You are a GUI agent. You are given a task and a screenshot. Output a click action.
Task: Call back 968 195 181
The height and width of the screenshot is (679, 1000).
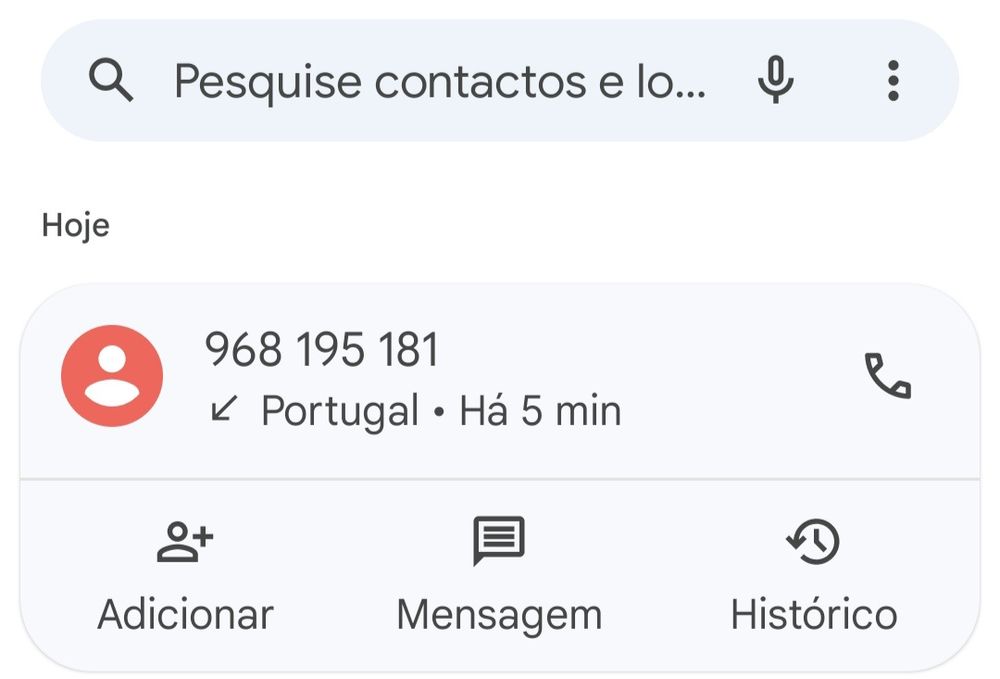[x=887, y=377]
